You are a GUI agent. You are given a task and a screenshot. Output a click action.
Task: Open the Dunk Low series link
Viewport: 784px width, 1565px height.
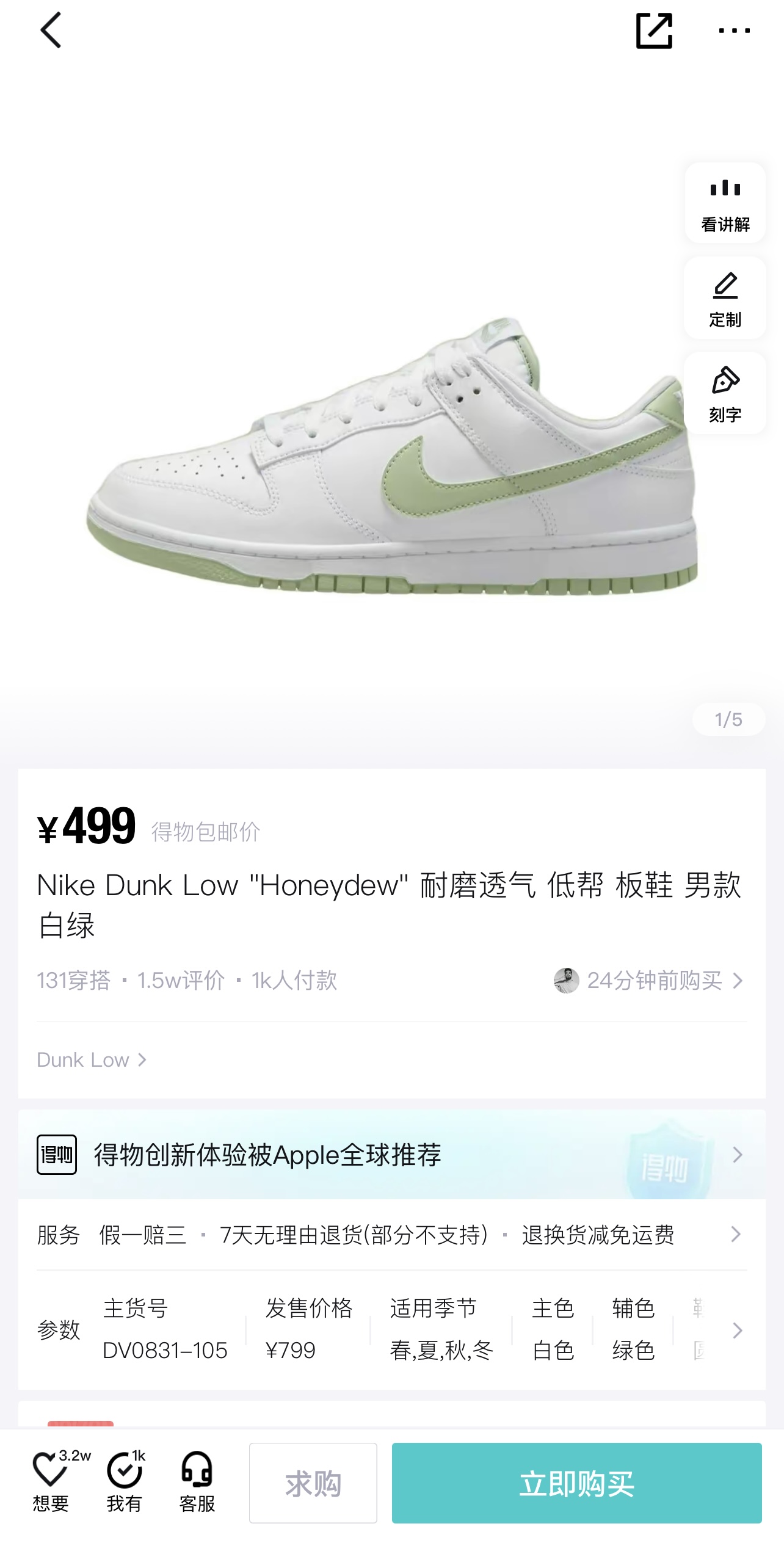(92, 1060)
